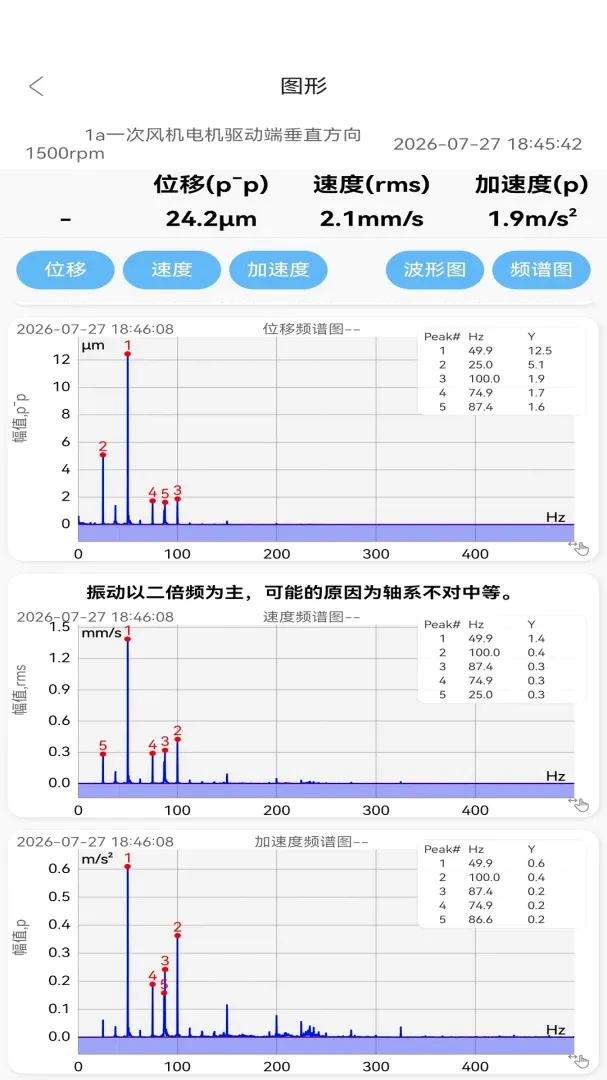Go back using the top-left arrow

[37, 86]
